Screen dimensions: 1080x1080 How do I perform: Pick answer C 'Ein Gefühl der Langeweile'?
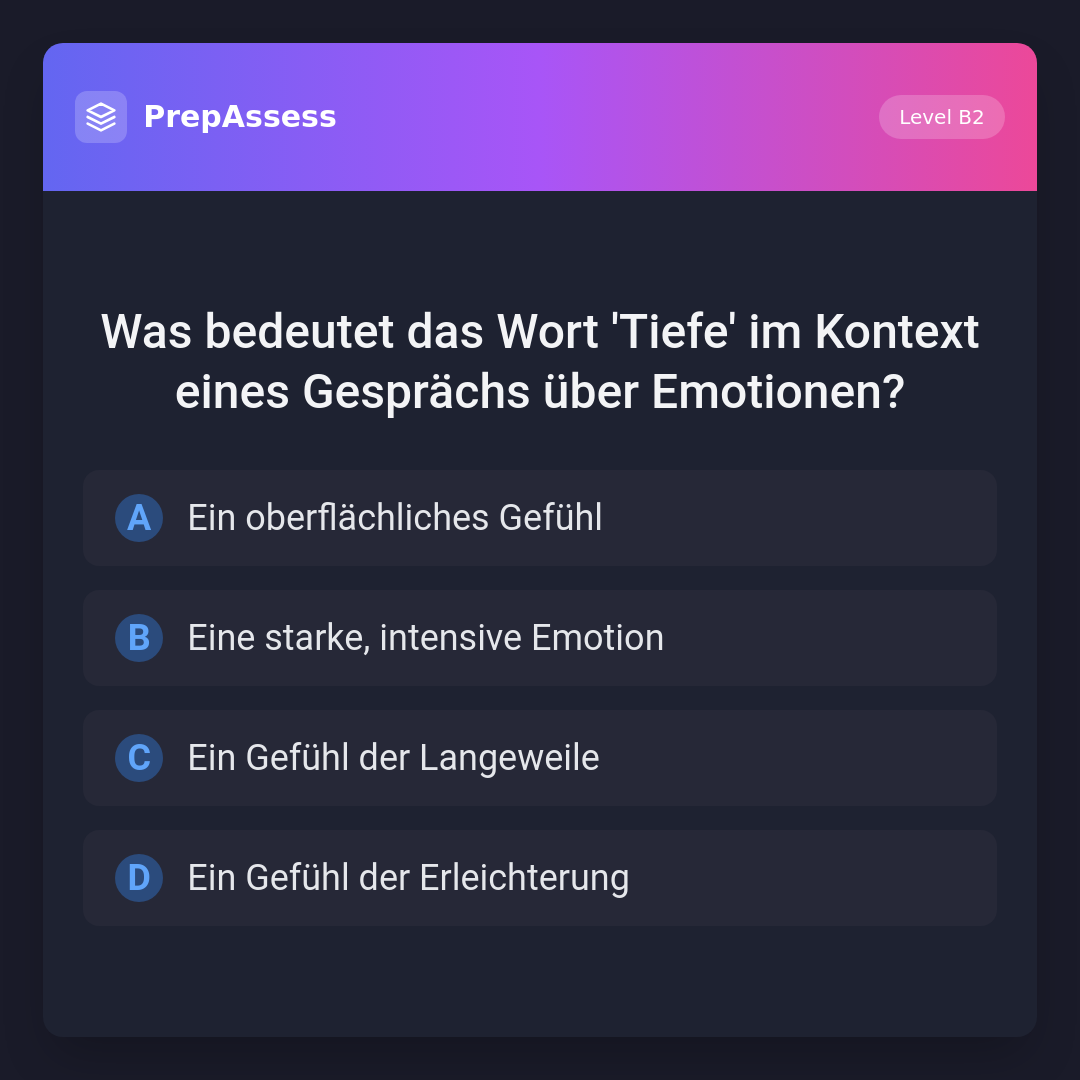click(540, 758)
